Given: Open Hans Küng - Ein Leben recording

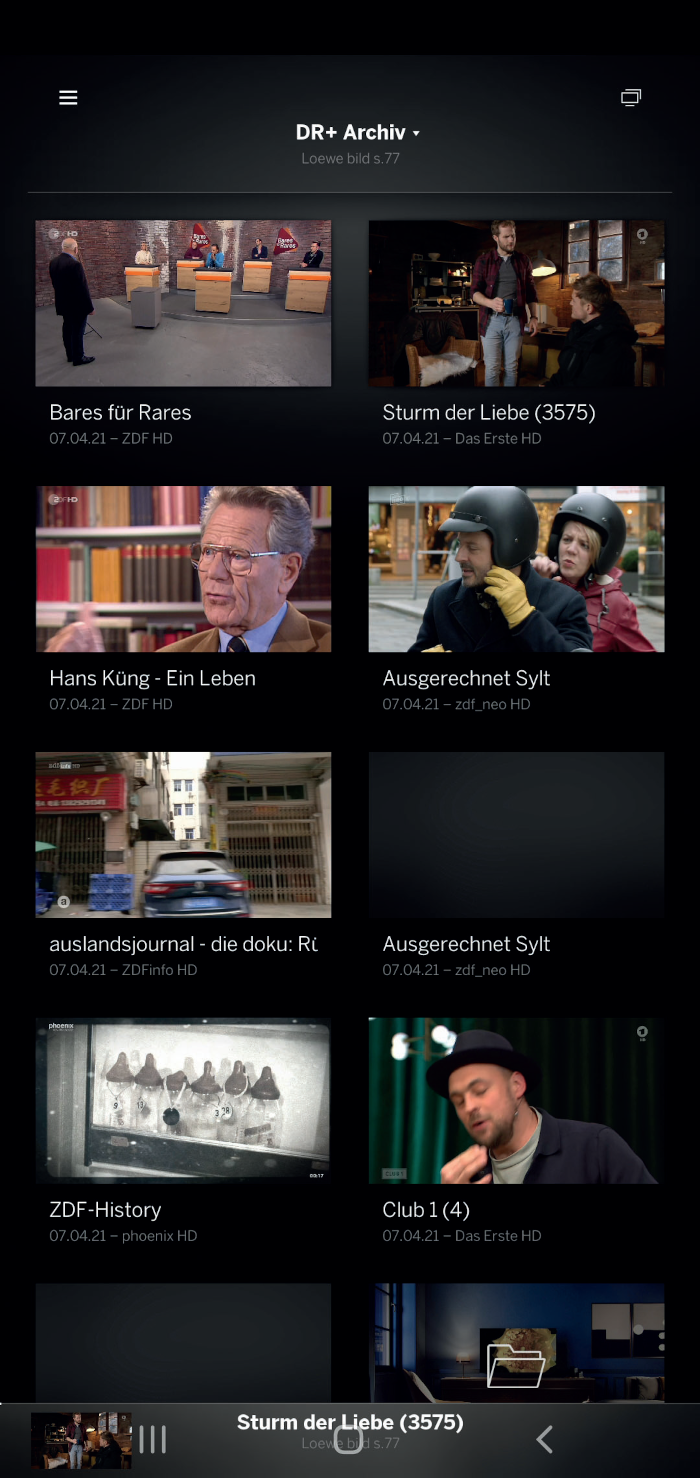Looking at the screenshot, I should 183,569.
